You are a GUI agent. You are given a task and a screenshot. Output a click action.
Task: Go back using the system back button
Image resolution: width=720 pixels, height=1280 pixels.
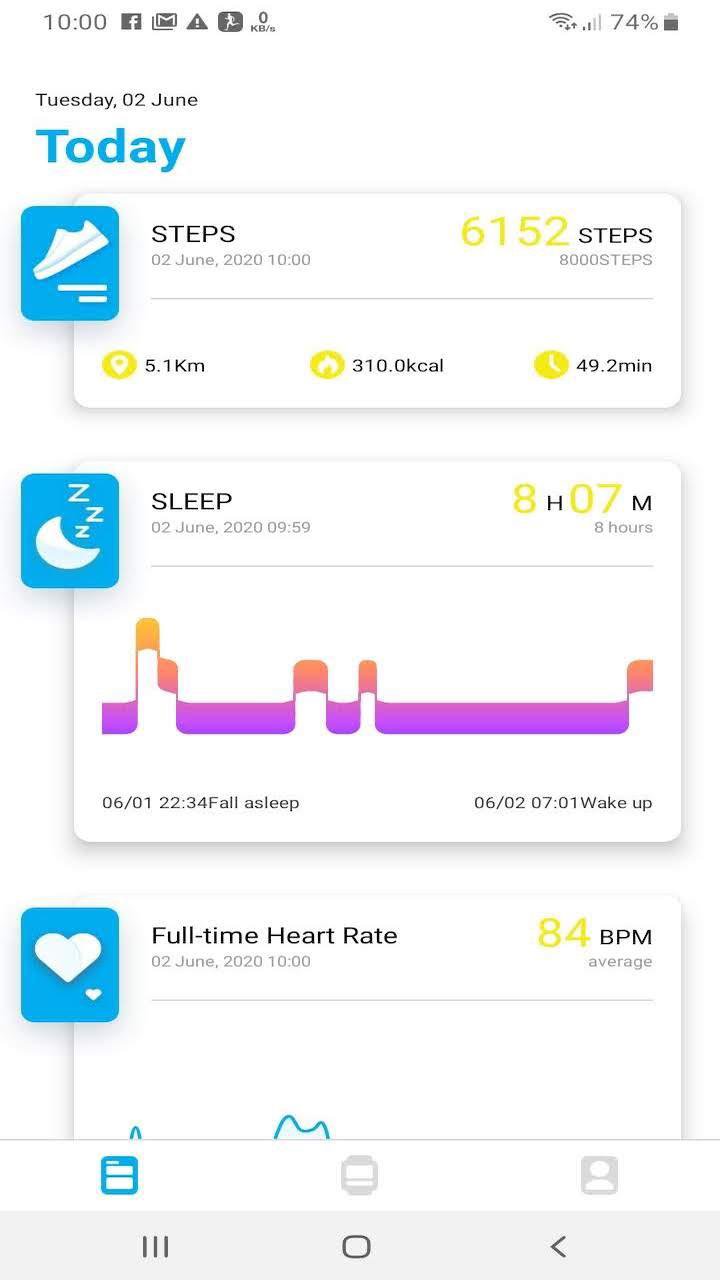click(x=558, y=1246)
